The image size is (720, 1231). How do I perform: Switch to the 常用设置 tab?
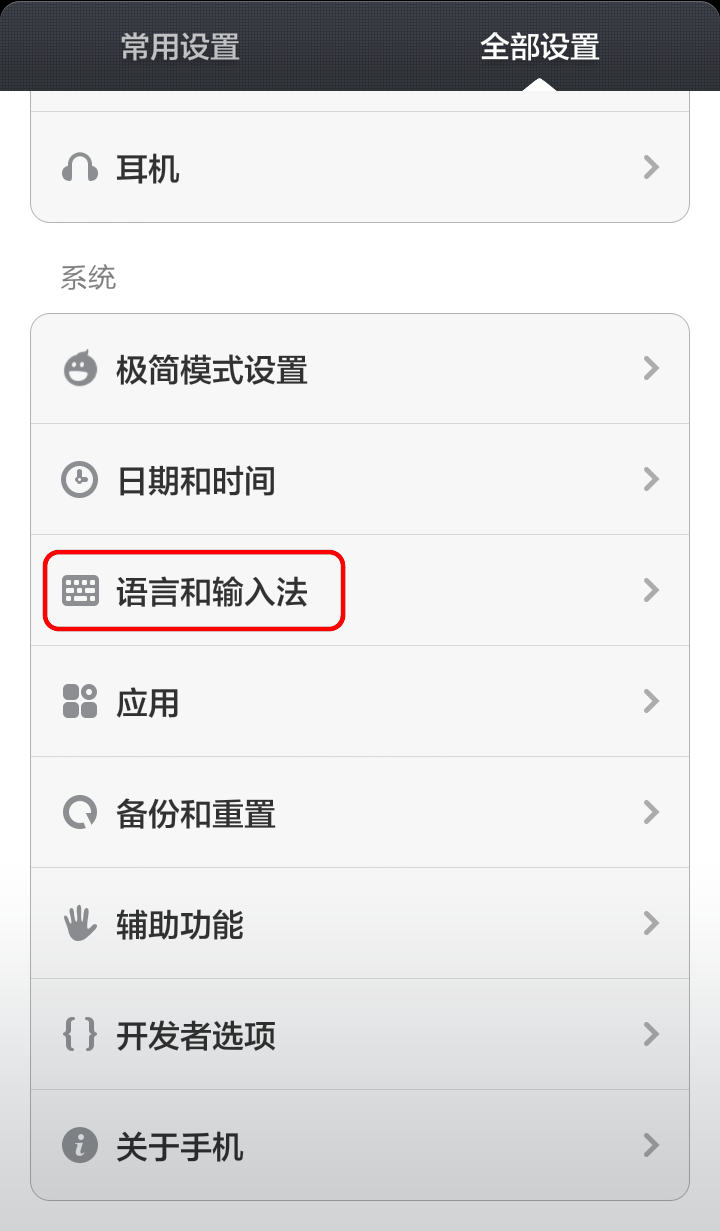point(180,47)
